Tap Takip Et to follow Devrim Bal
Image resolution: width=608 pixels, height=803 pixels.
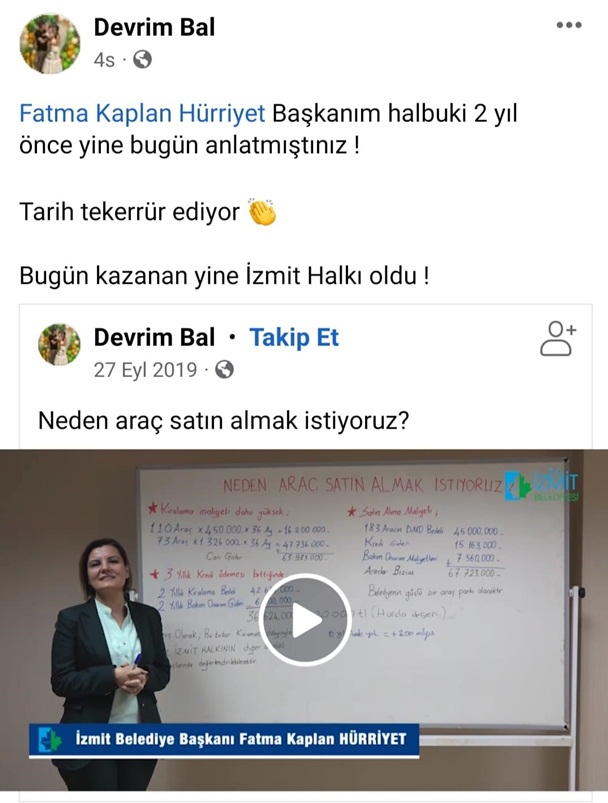[294, 338]
